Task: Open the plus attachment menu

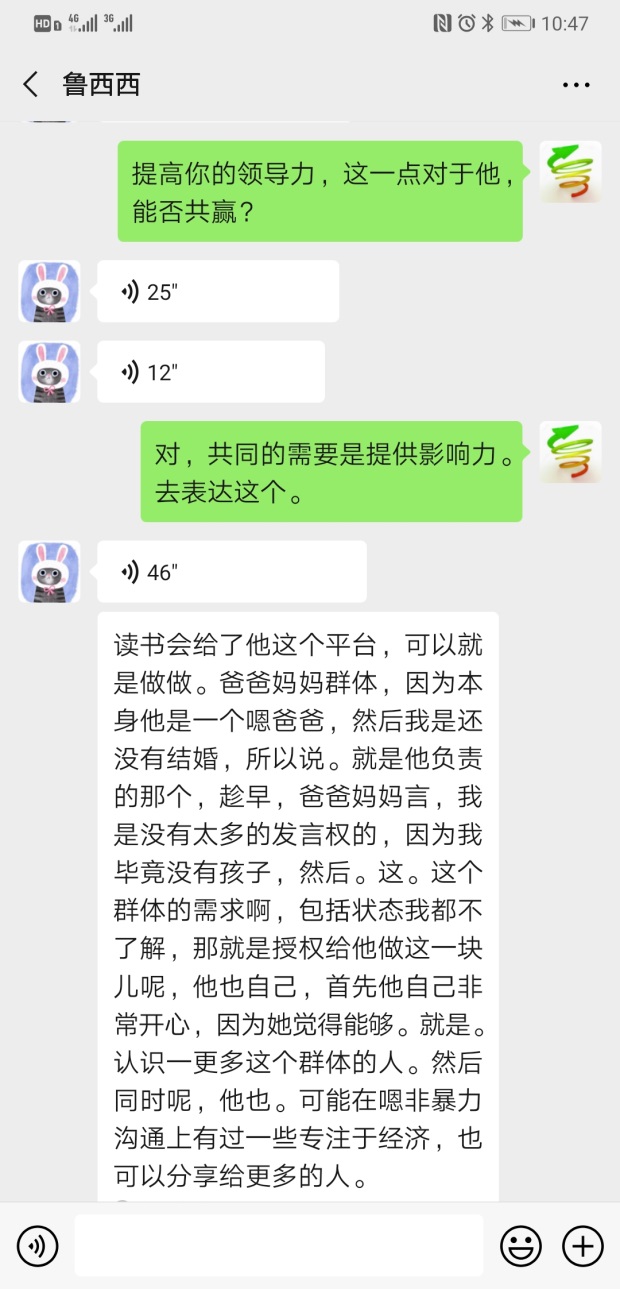Action: [583, 1246]
